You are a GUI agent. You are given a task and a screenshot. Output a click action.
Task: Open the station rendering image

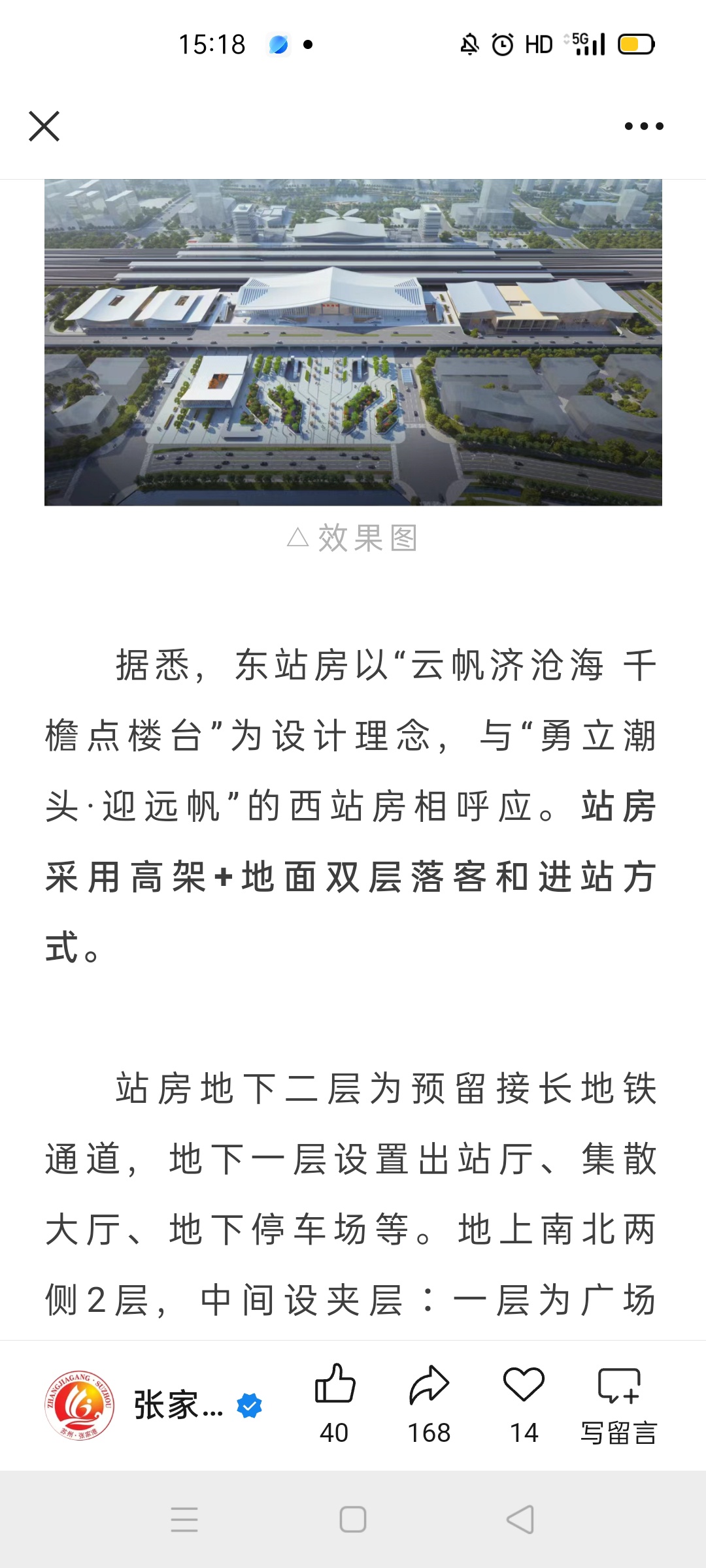pos(353,342)
